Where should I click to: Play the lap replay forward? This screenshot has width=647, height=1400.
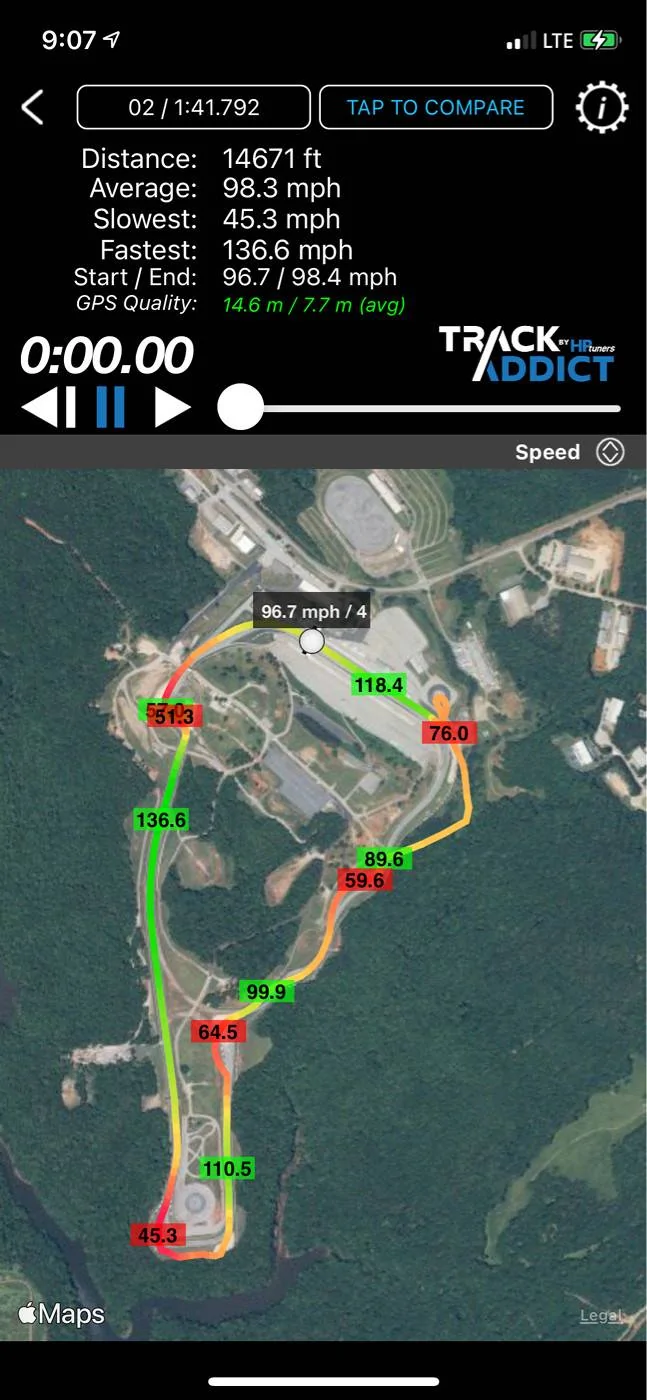point(172,407)
